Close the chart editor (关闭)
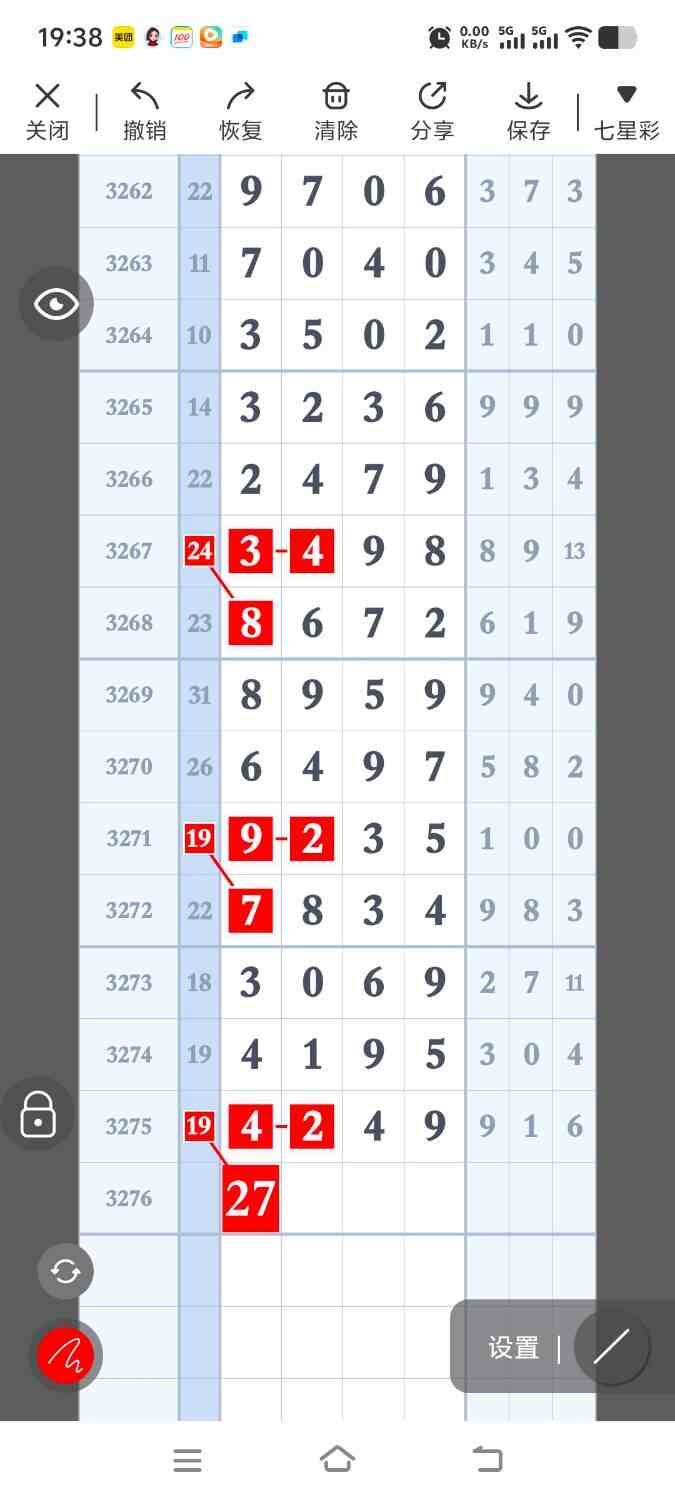 pyautogui.click(x=47, y=112)
